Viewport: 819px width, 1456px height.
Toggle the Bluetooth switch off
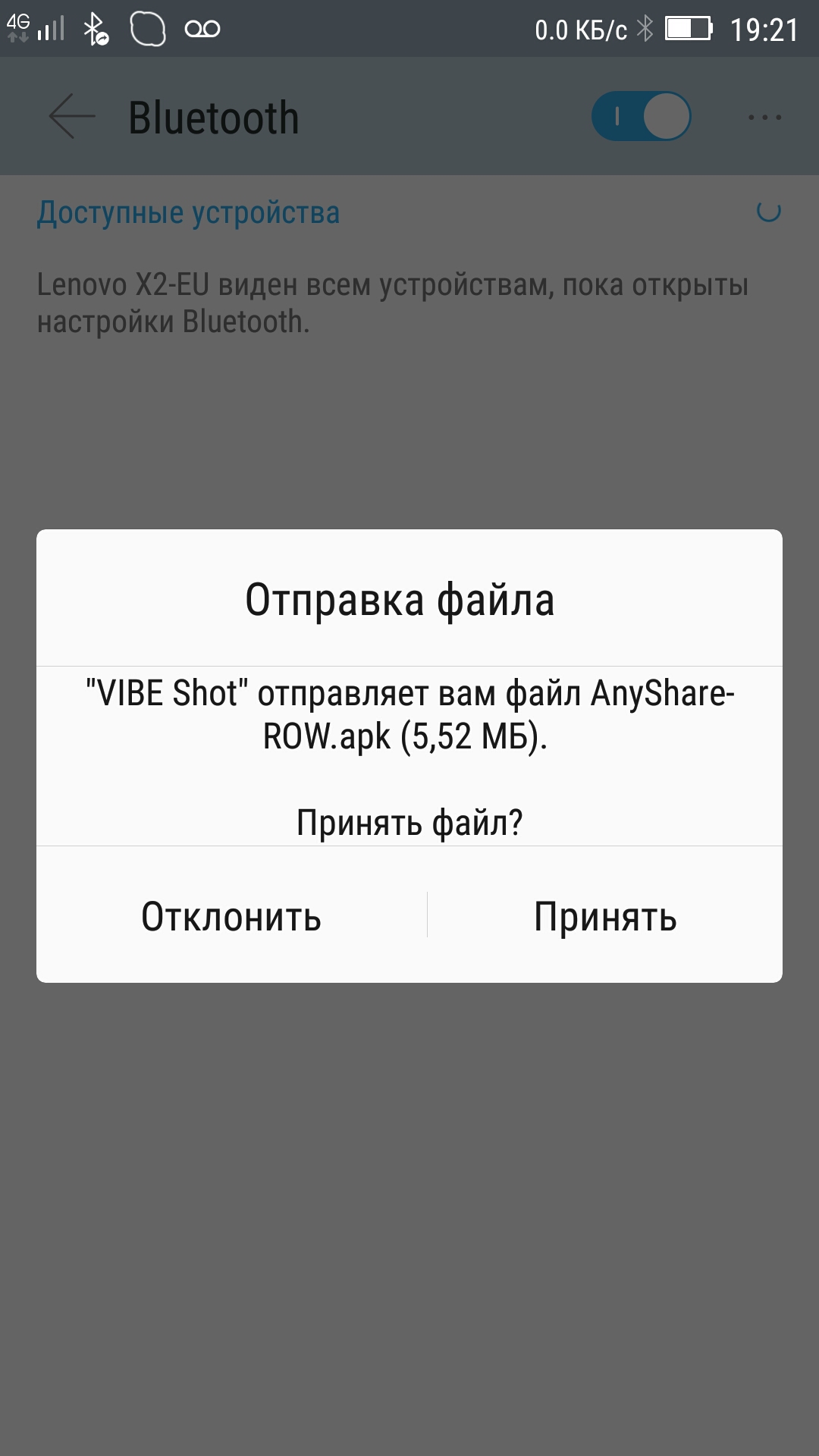tap(641, 117)
